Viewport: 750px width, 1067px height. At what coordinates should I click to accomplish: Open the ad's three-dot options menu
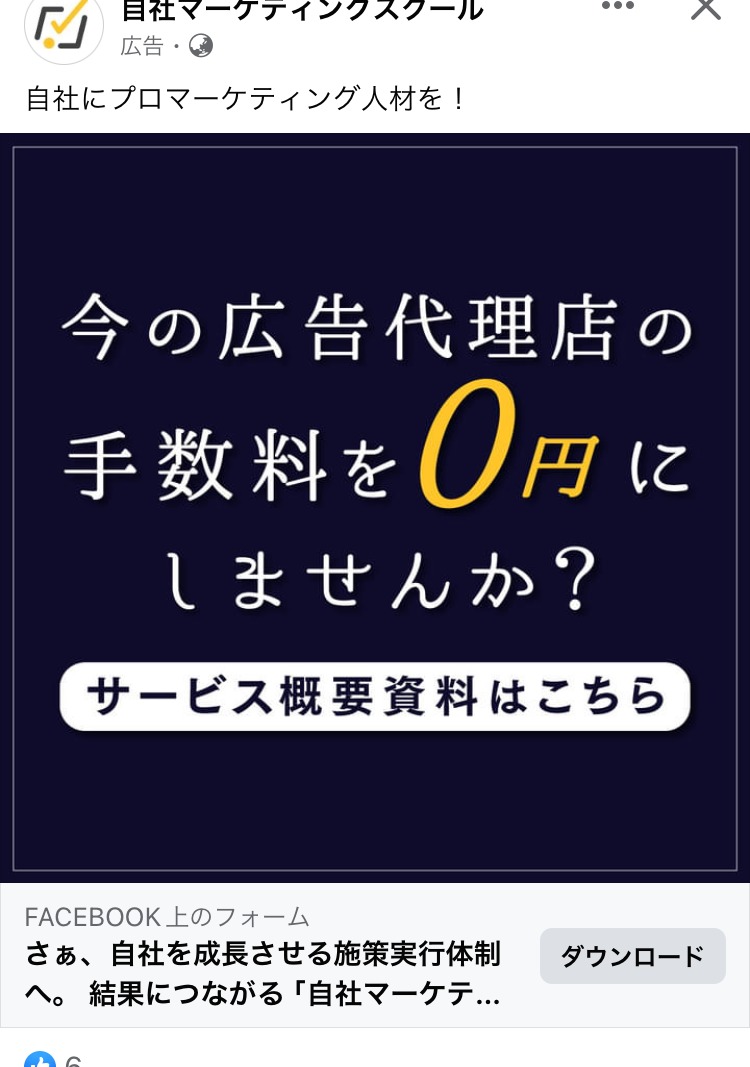tap(618, 7)
